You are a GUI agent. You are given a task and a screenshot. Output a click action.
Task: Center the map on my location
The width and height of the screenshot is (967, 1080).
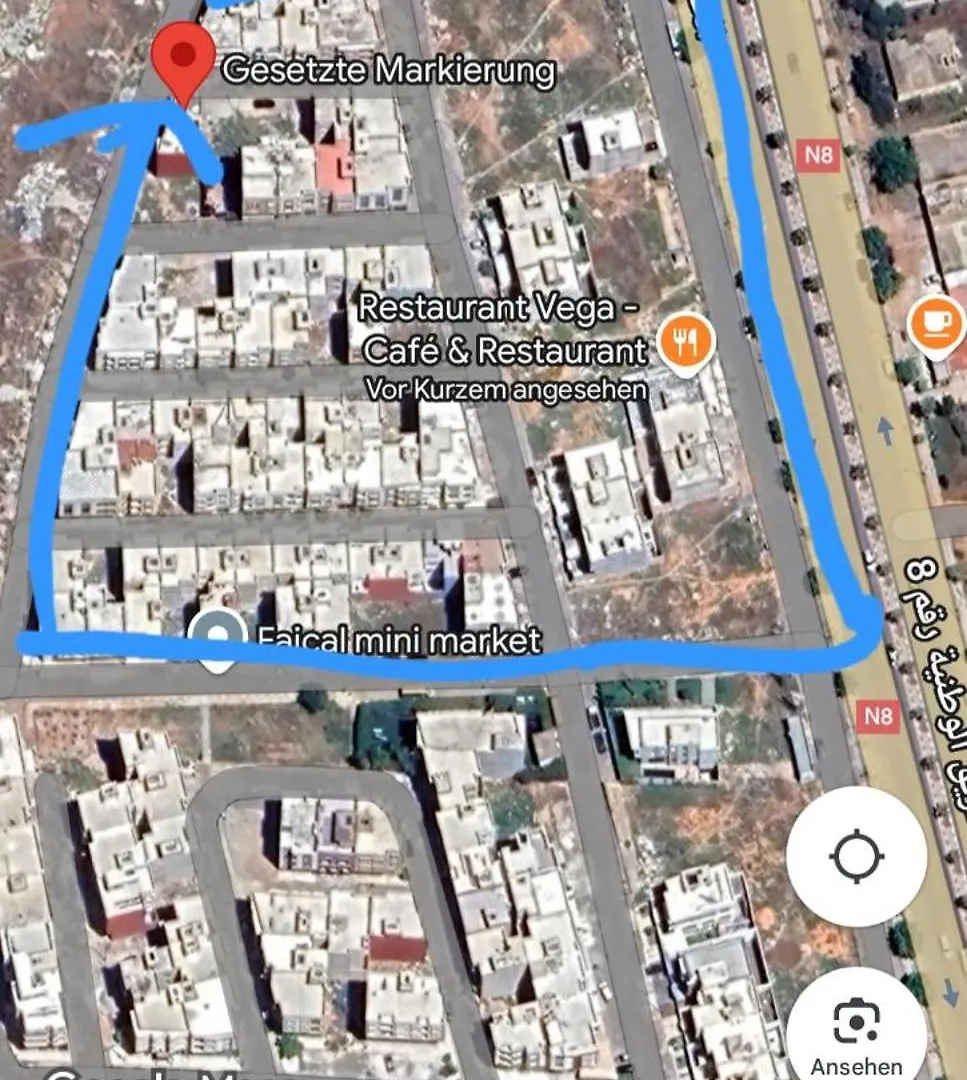point(856,857)
